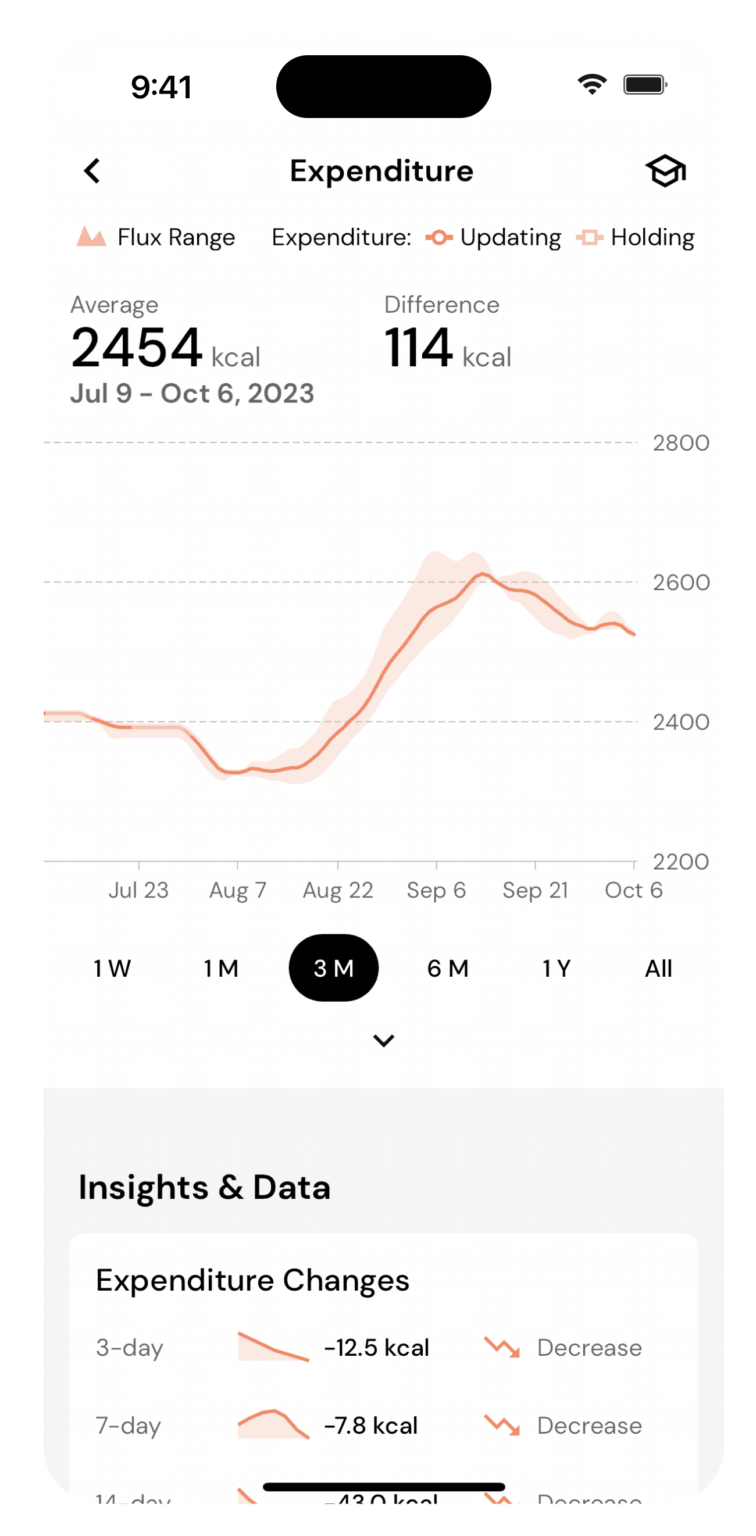Click the back arrow to exit Expenditure
Image resolution: width=756 pixels, height=1536 pixels.
tap(92, 171)
